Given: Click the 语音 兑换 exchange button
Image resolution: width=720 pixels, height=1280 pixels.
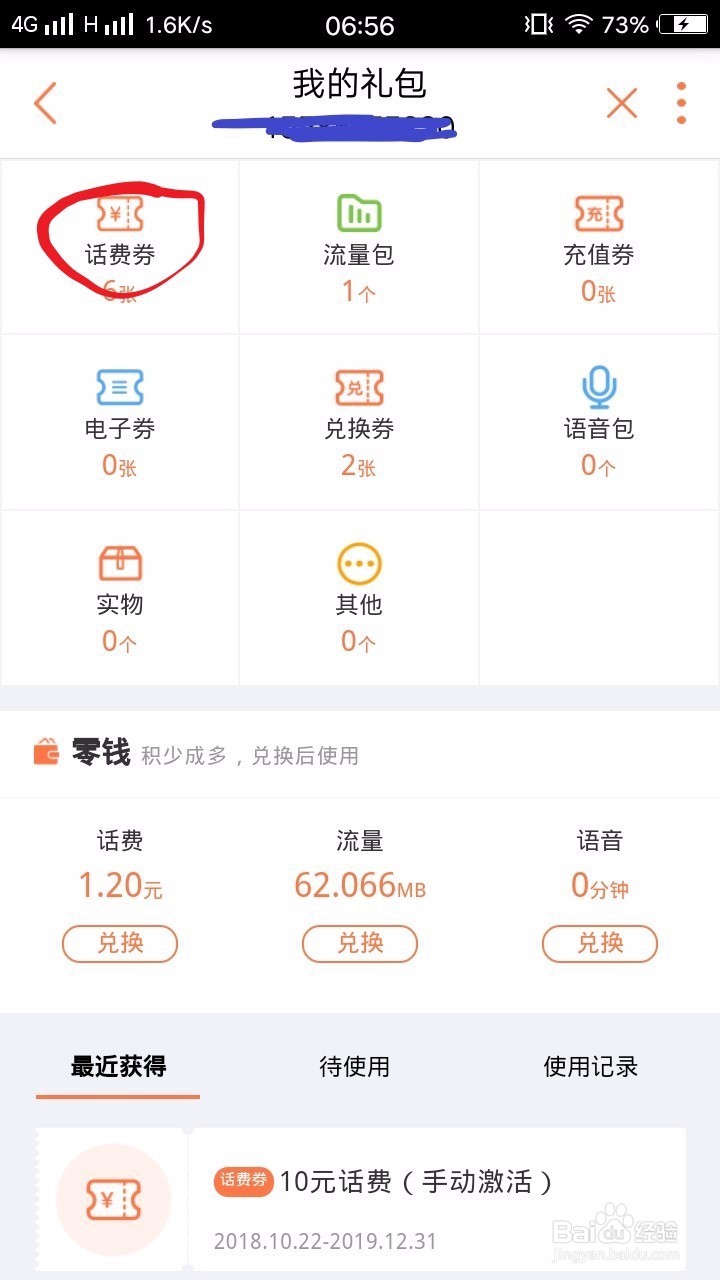Looking at the screenshot, I should click(x=598, y=943).
